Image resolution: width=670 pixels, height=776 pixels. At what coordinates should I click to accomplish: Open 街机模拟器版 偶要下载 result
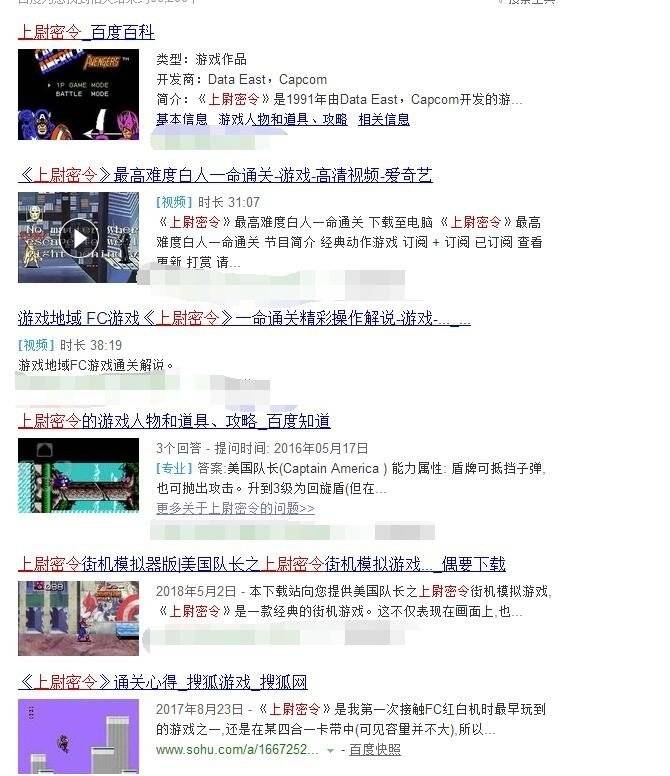262,564
